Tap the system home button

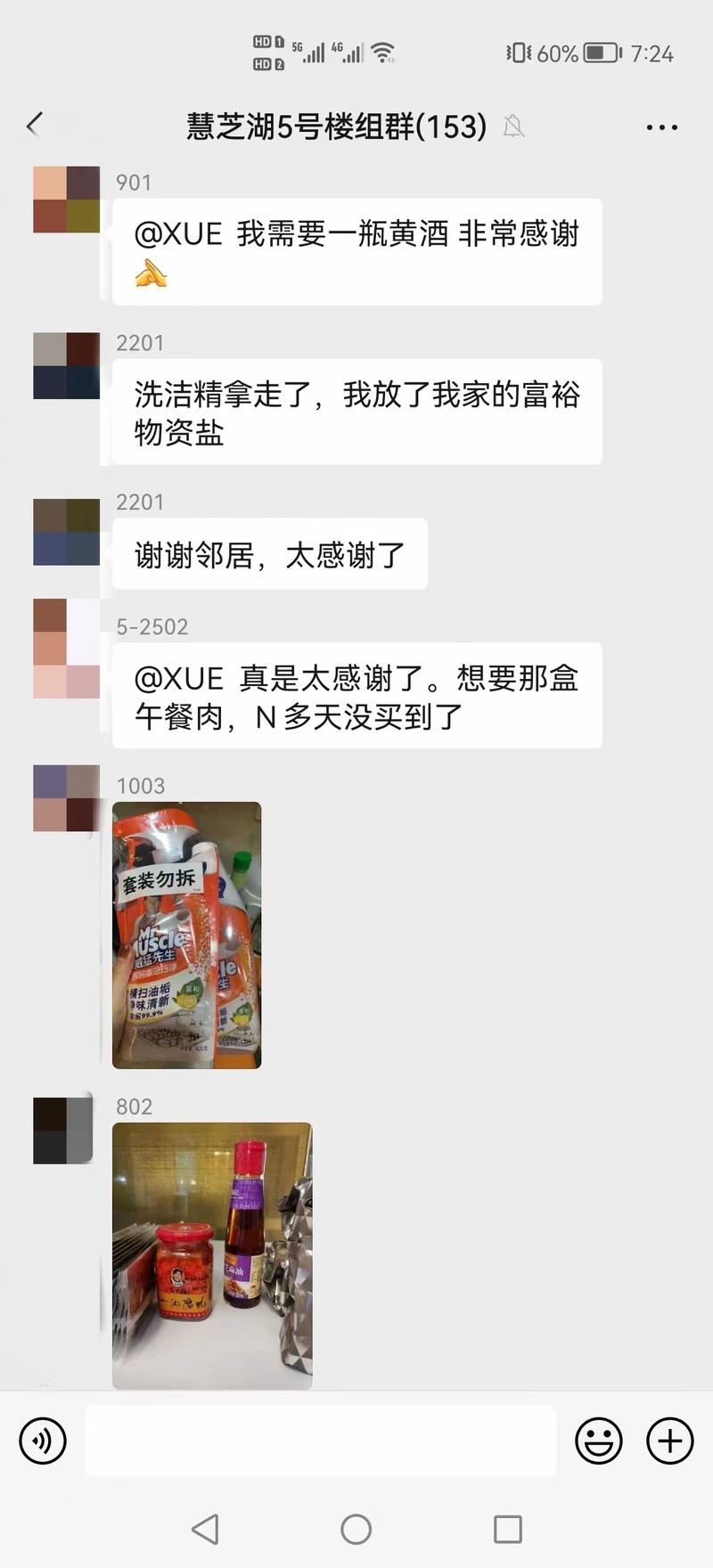[356, 1529]
